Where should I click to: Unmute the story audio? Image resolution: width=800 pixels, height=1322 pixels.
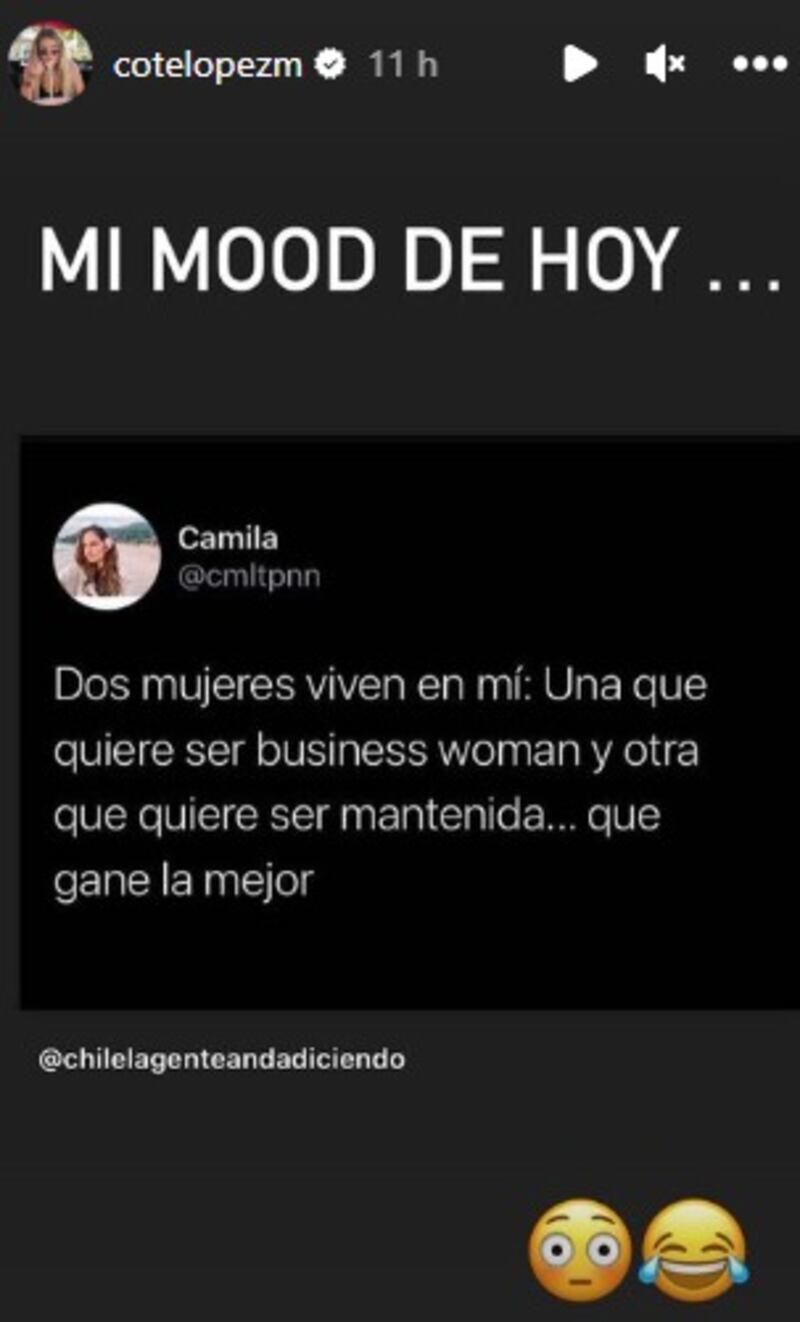tap(665, 65)
